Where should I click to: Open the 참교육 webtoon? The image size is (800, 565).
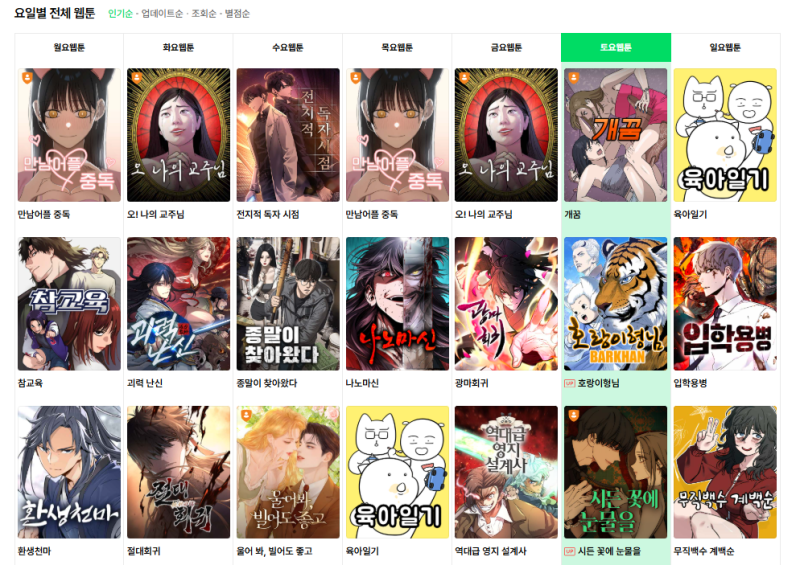tap(69, 304)
